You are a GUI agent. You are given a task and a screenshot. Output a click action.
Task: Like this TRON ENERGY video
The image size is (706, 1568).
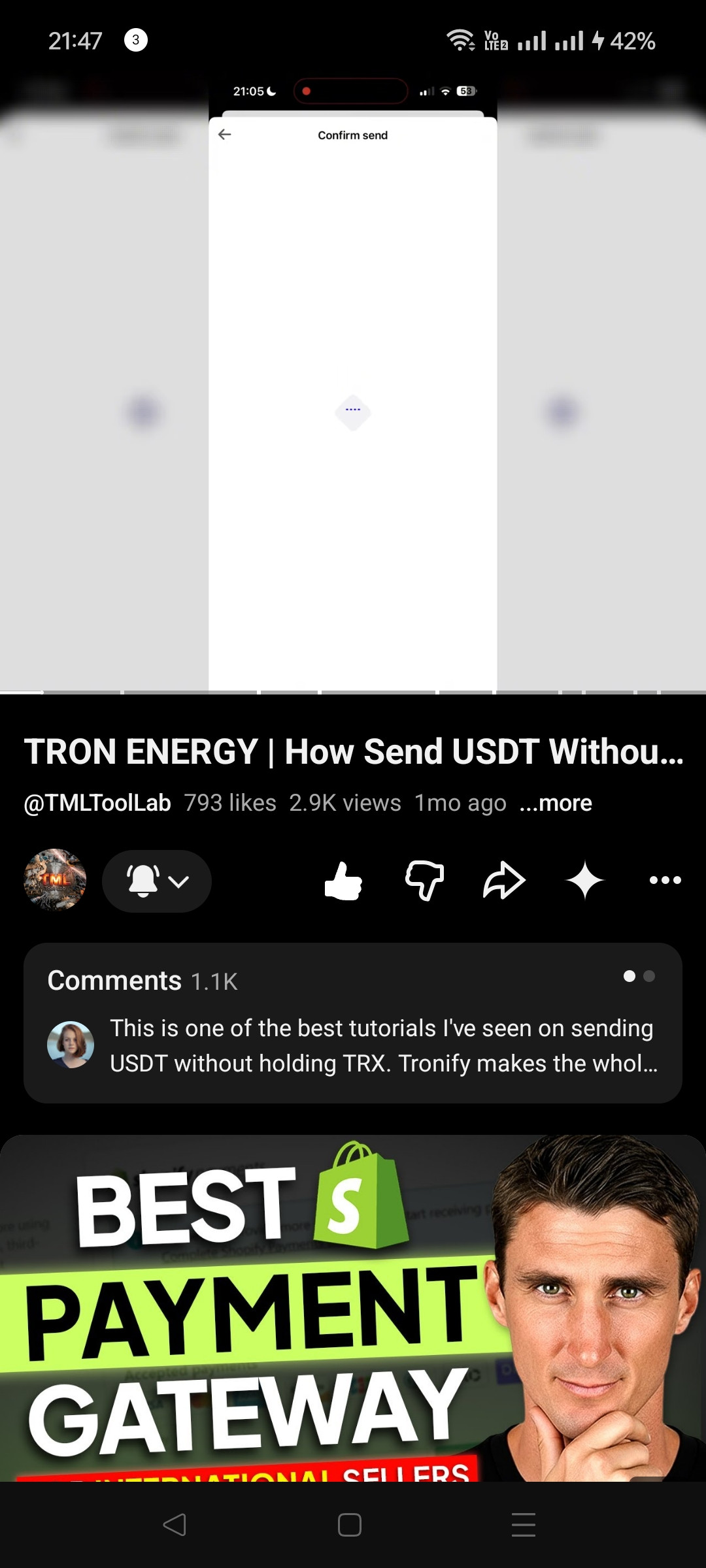(x=343, y=881)
